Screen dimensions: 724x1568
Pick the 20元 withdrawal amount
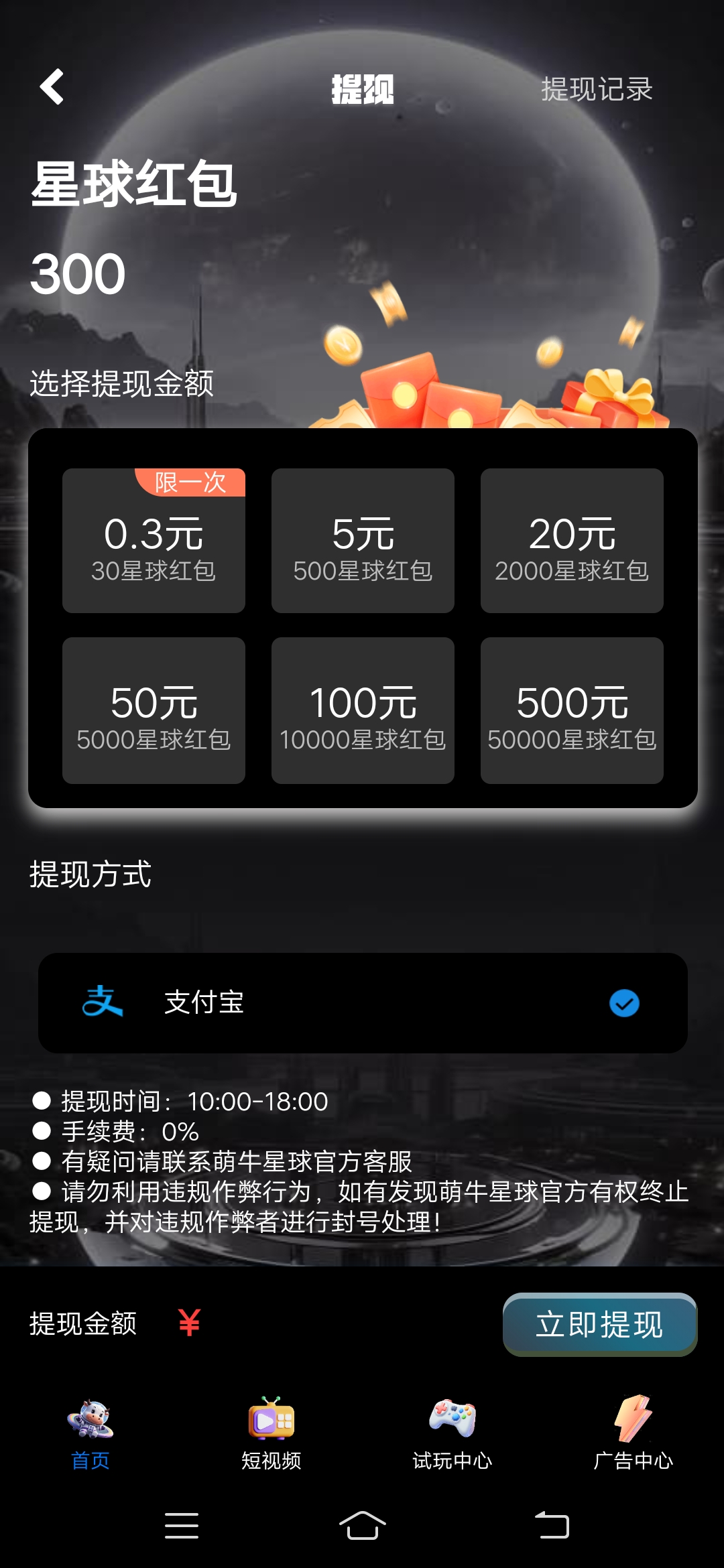(x=572, y=541)
